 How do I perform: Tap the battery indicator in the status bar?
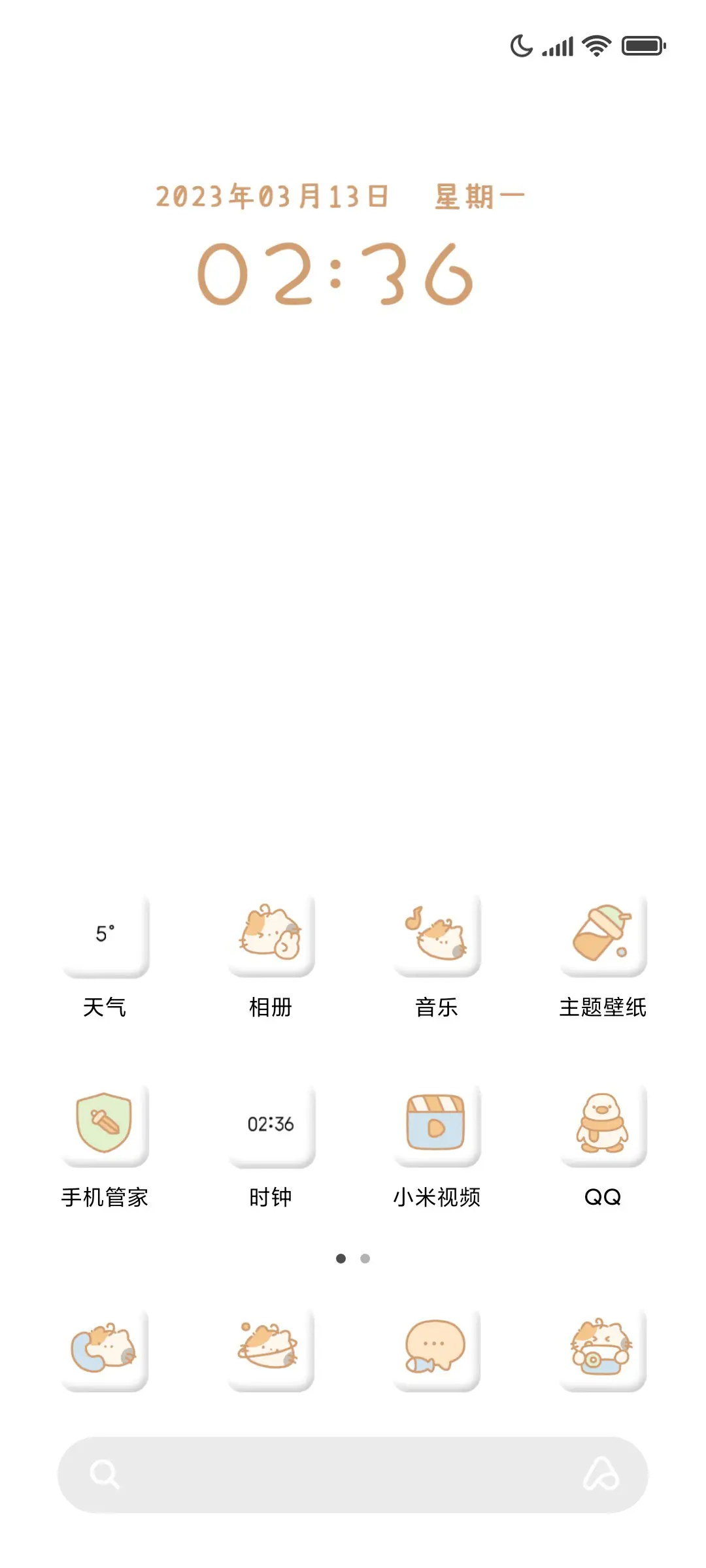pos(642,46)
